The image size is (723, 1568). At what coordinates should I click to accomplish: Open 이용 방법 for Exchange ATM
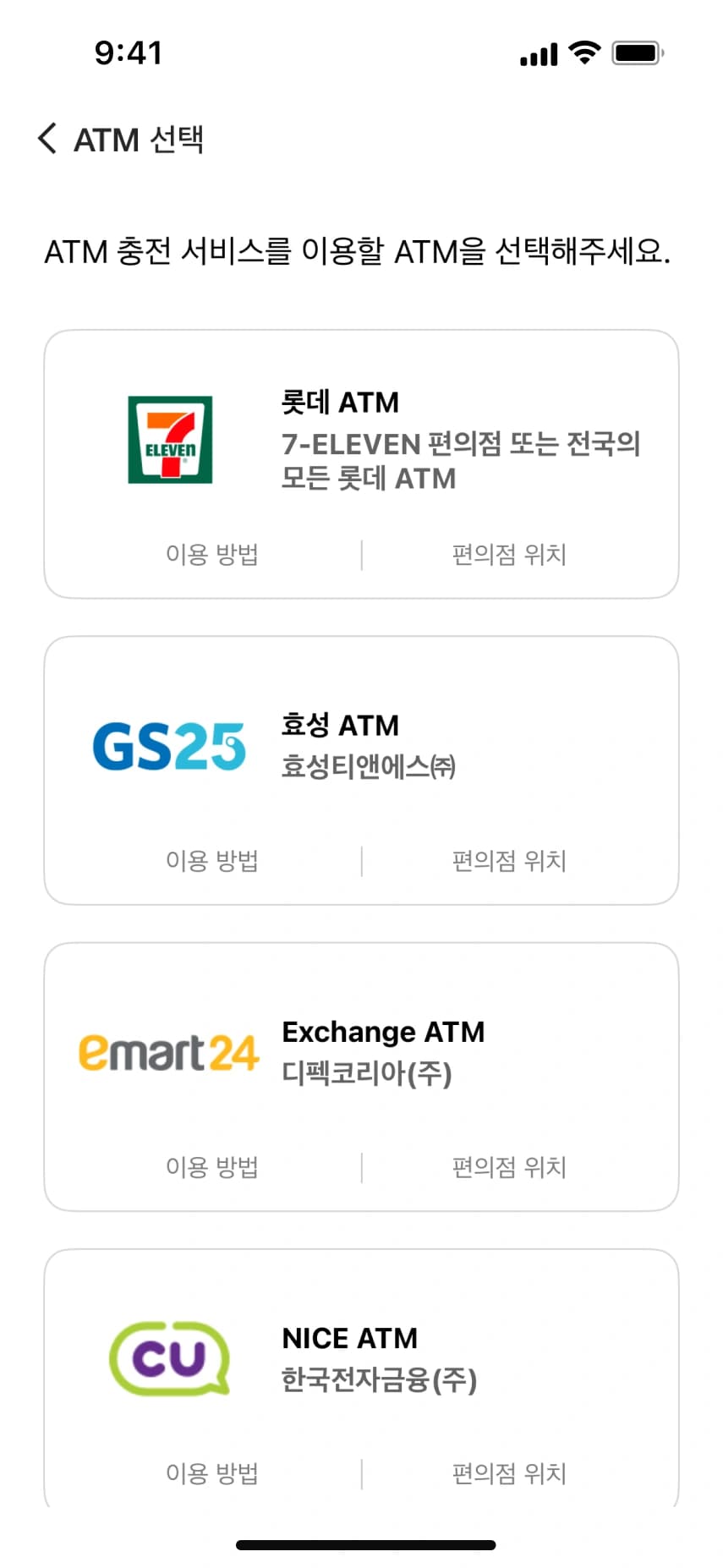(211, 1167)
